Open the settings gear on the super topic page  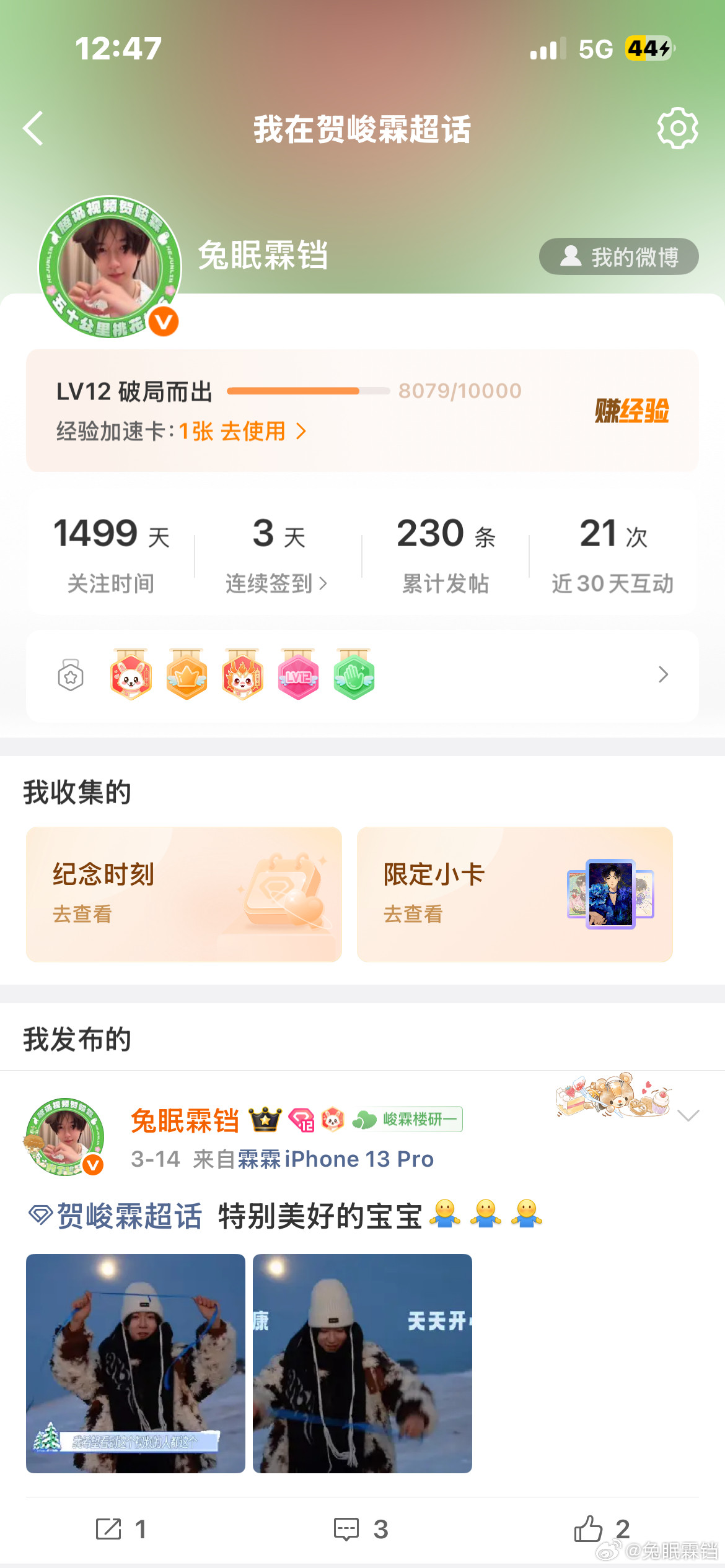pos(677,129)
